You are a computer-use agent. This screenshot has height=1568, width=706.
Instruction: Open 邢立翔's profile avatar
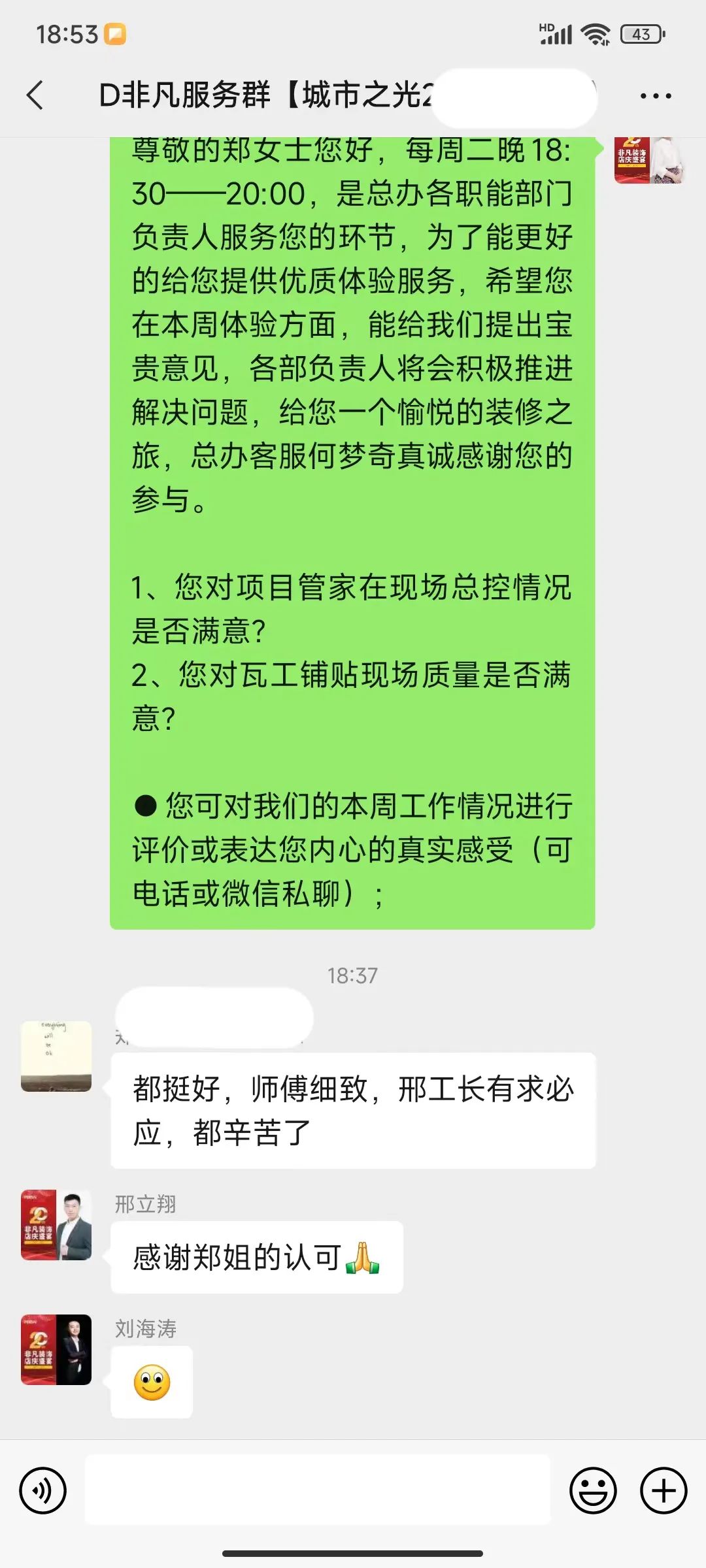coord(56,1225)
